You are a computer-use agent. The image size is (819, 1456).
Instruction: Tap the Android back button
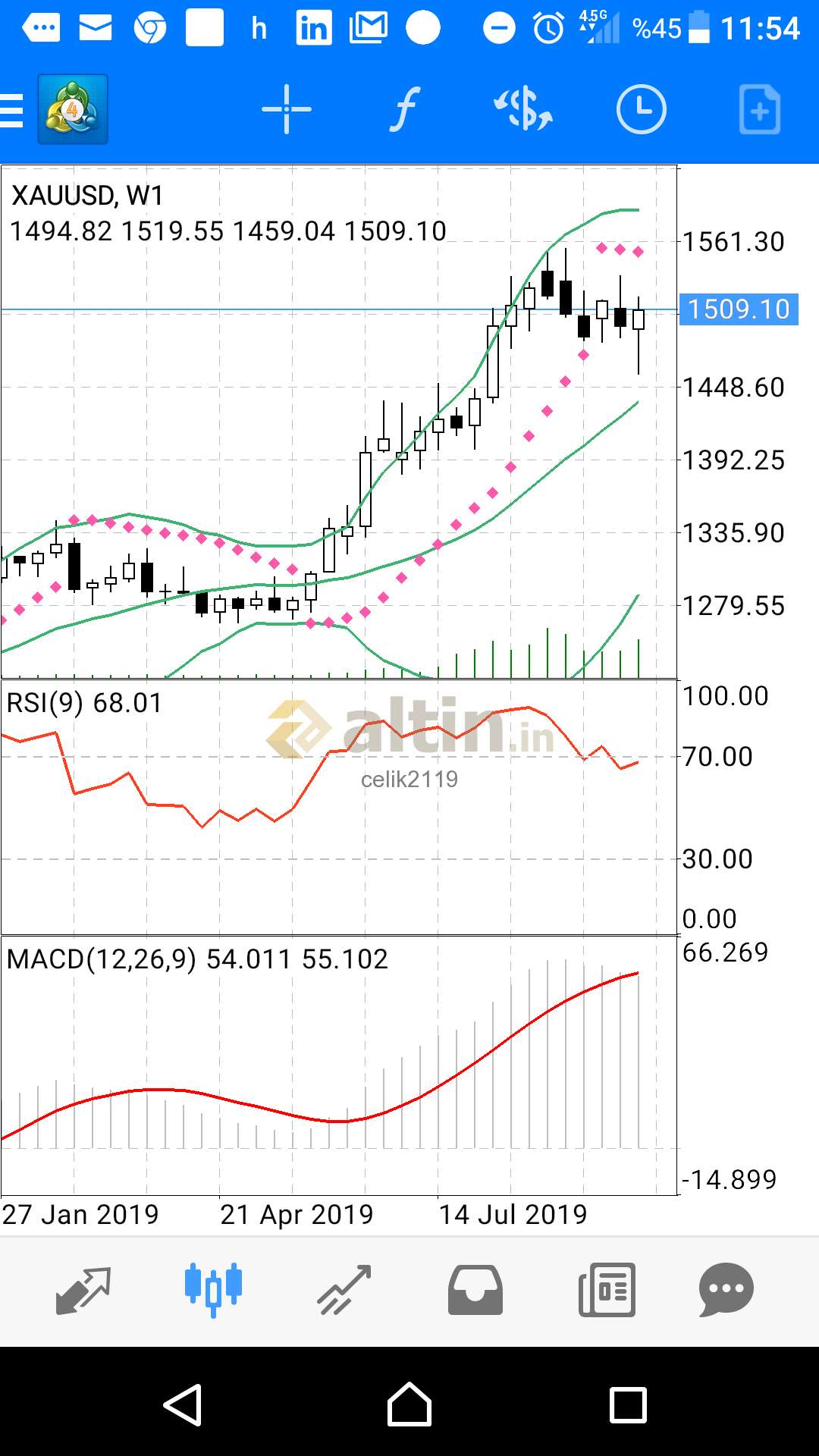(x=183, y=1405)
